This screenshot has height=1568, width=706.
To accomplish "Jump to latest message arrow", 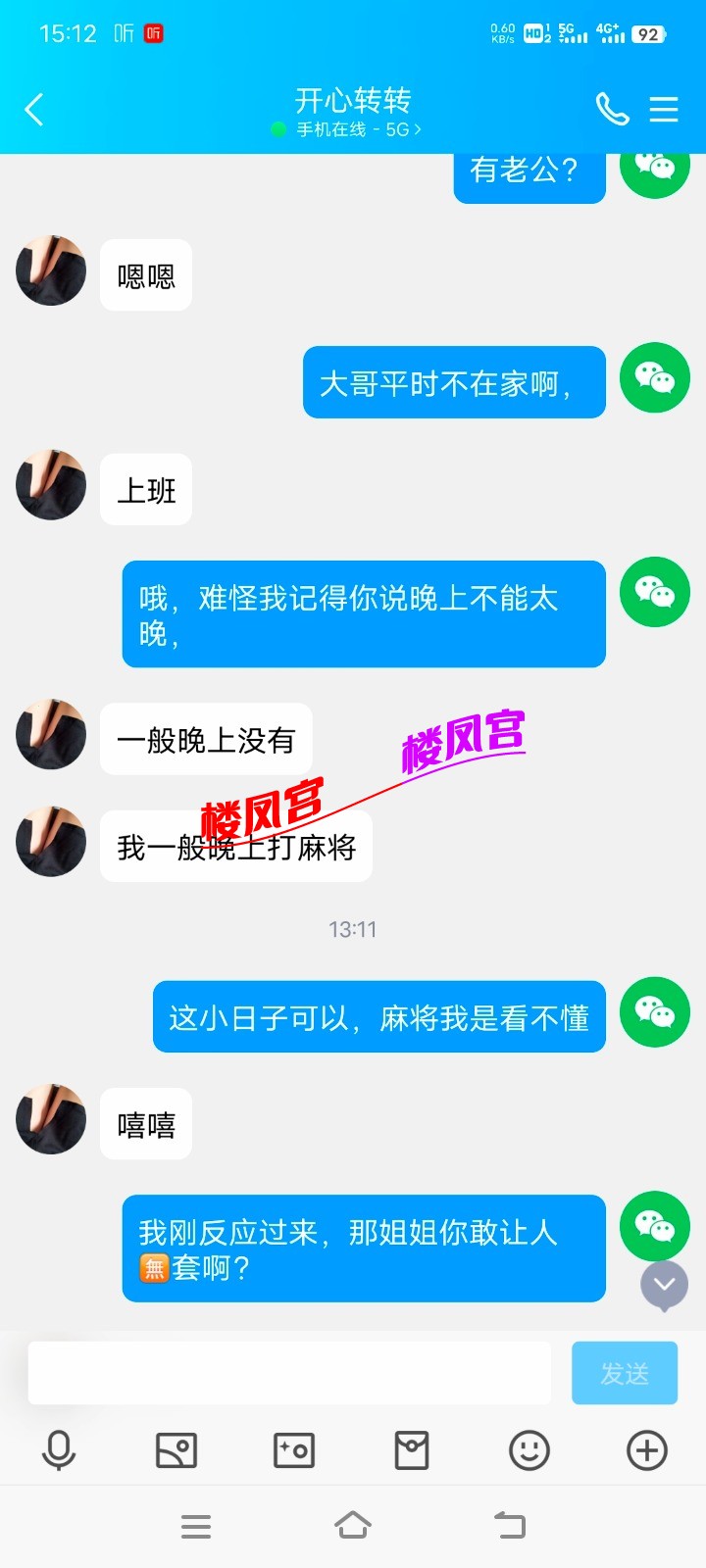I will (664, 1285).
